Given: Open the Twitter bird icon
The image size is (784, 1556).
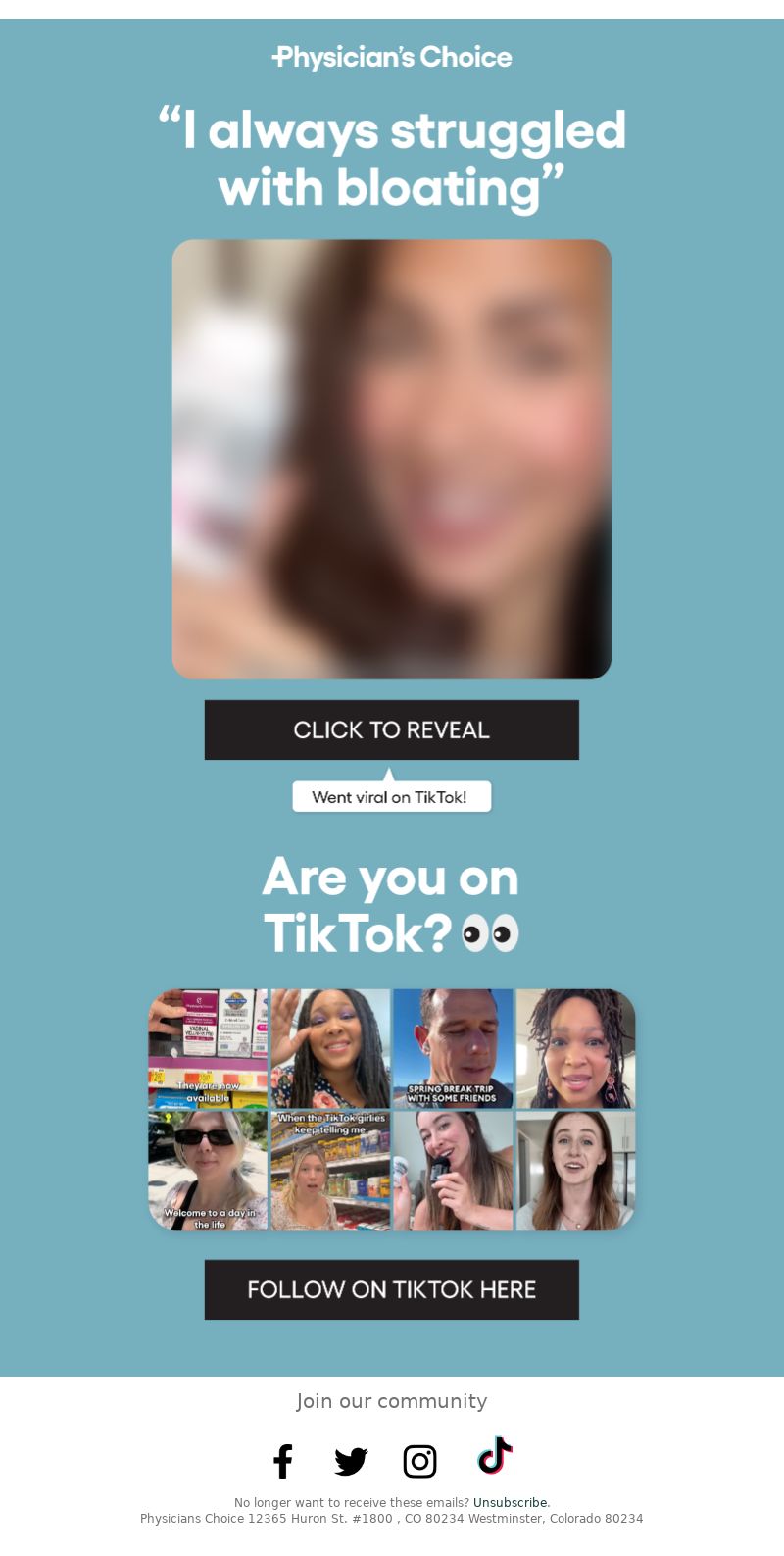Looking at the screenshot, I should (351, 1461).
